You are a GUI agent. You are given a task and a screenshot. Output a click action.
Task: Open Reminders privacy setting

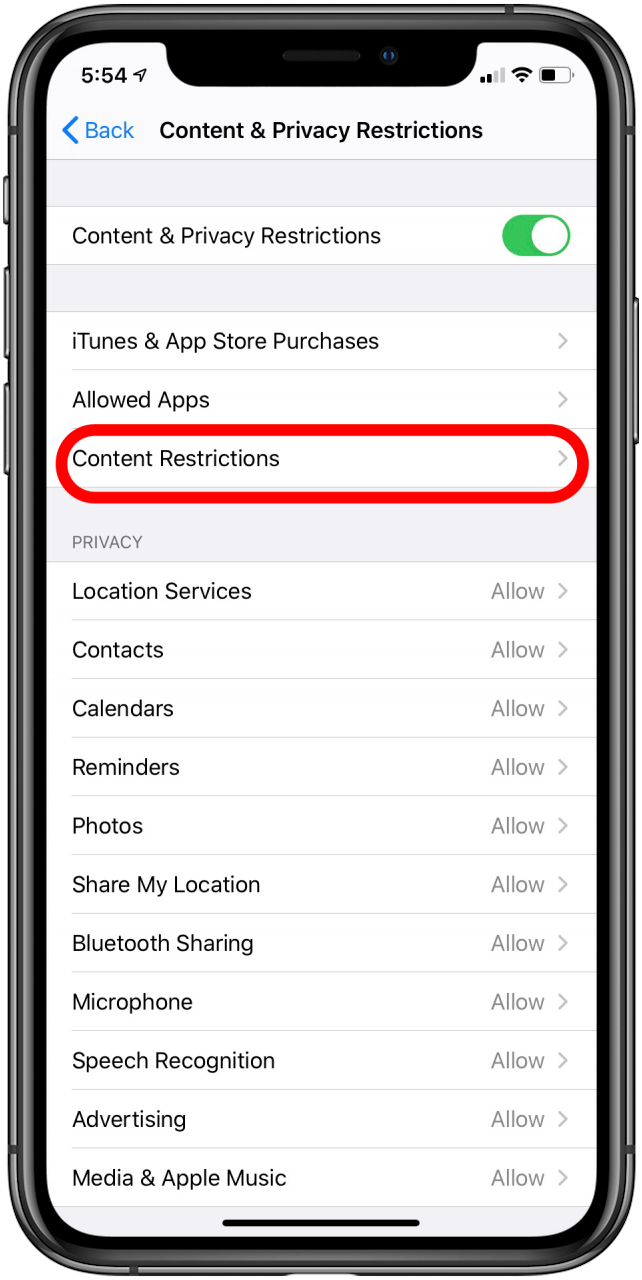tap(320, 767)
